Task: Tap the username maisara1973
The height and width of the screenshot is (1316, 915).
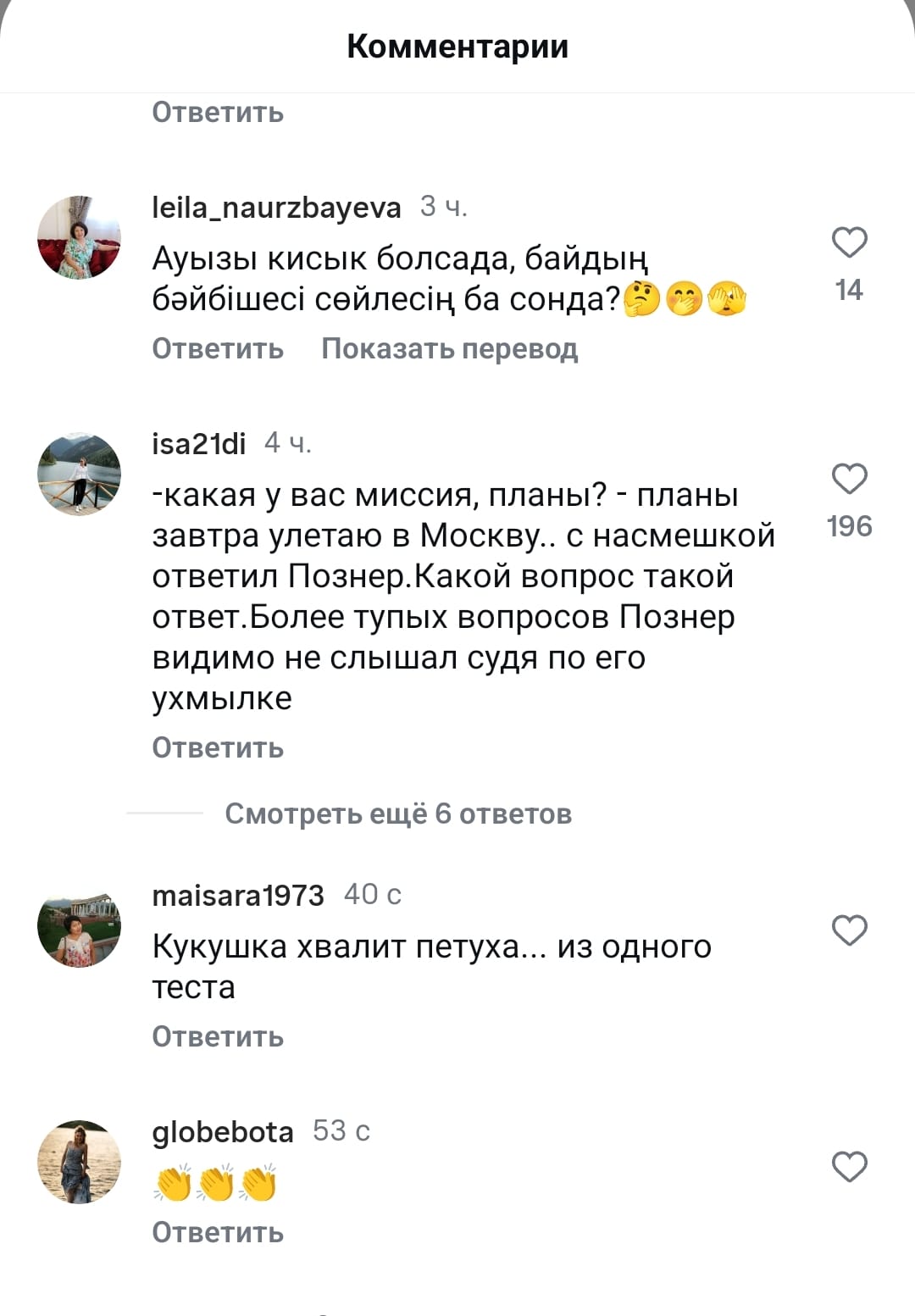Action: [238, 896]
